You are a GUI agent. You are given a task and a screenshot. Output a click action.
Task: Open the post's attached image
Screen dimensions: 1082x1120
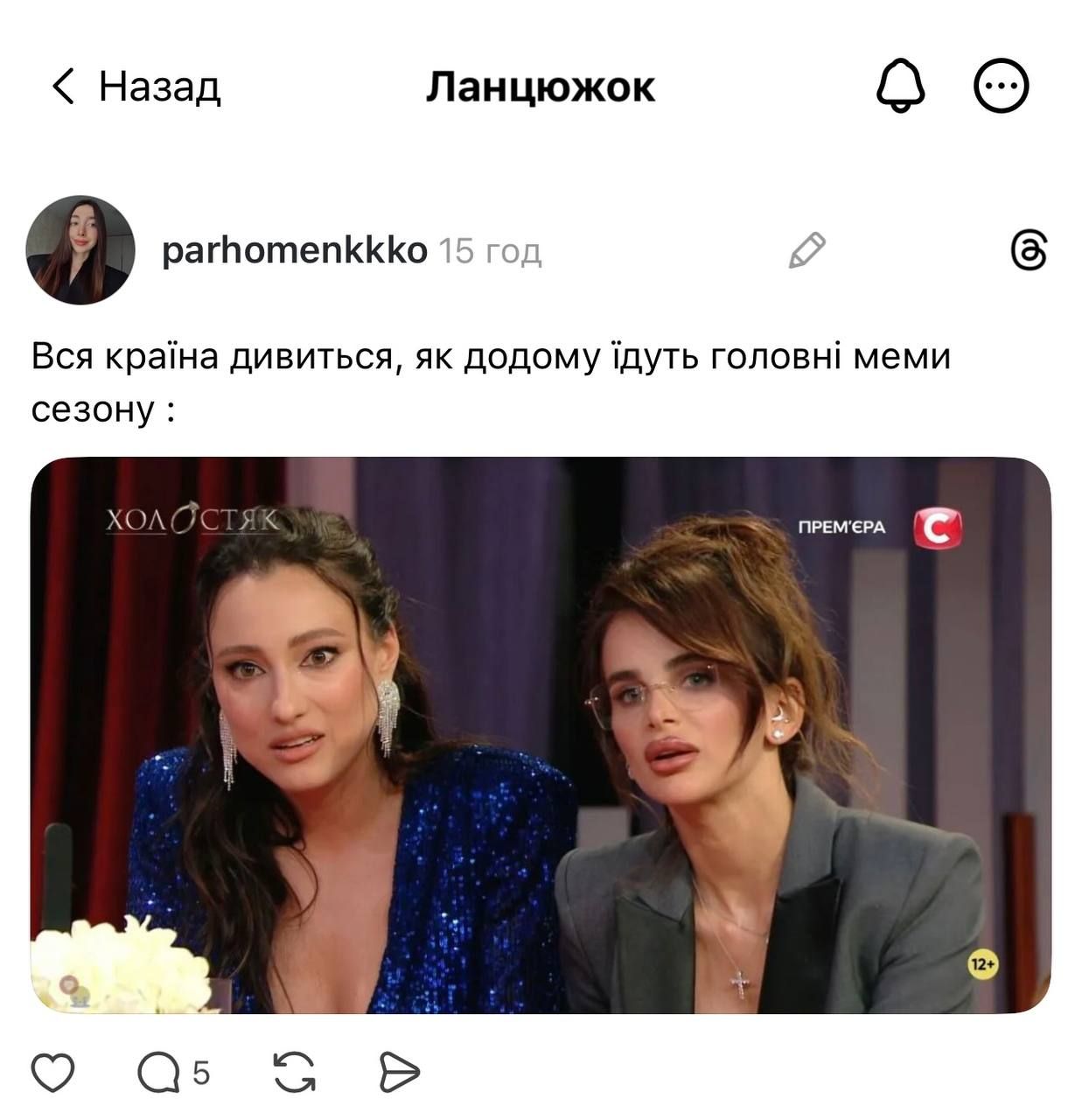541,735
